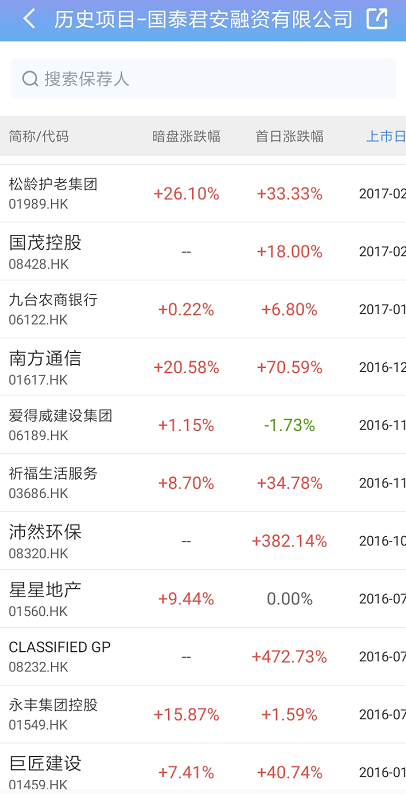
Task: Open 国茂控股 08428.HK row
Action: pos(203,252)
